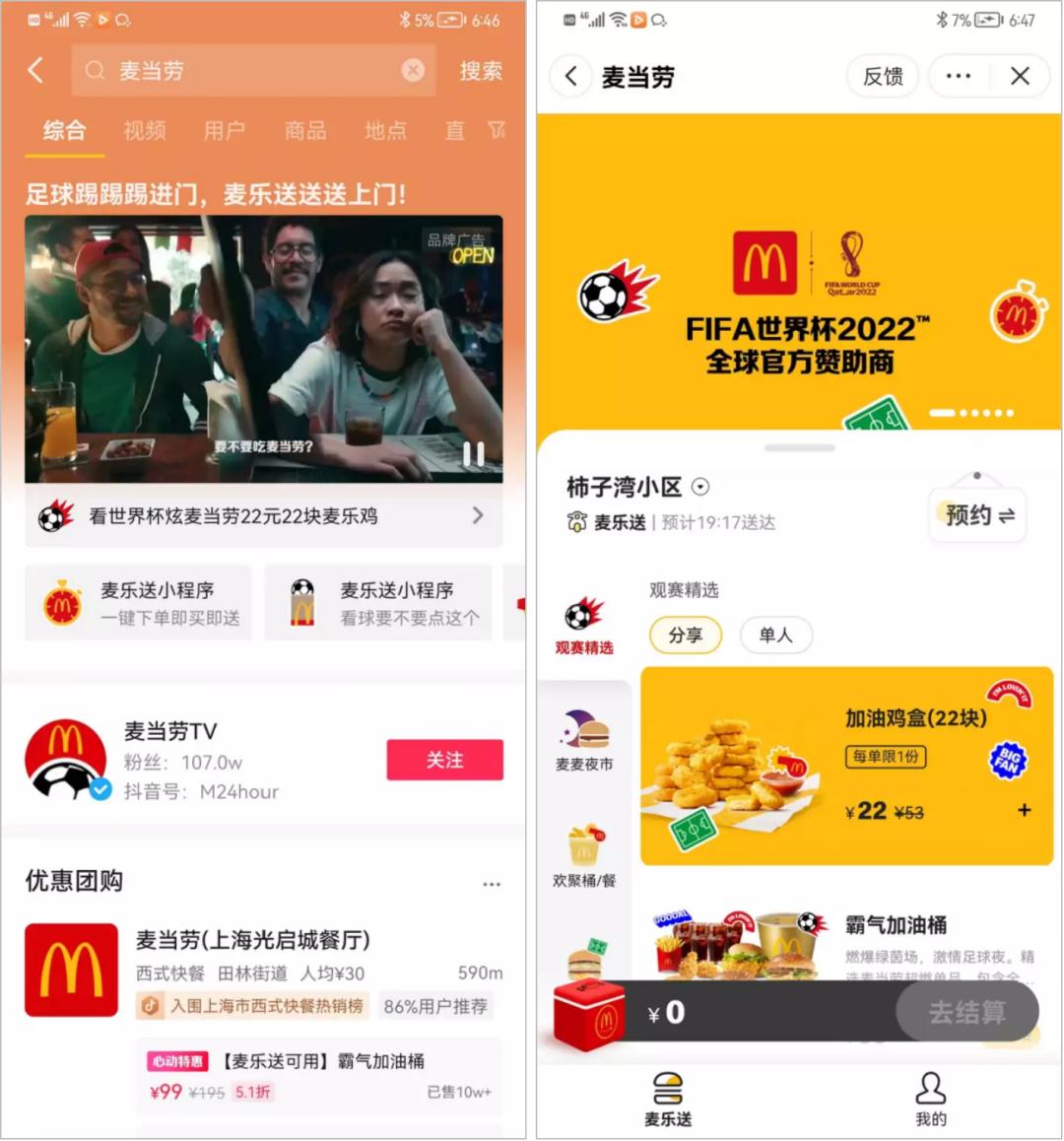Switch to the 视频 tab
Image resolution: width=1064 pixels, height=1141 pixels.
(x=144, y=130)
